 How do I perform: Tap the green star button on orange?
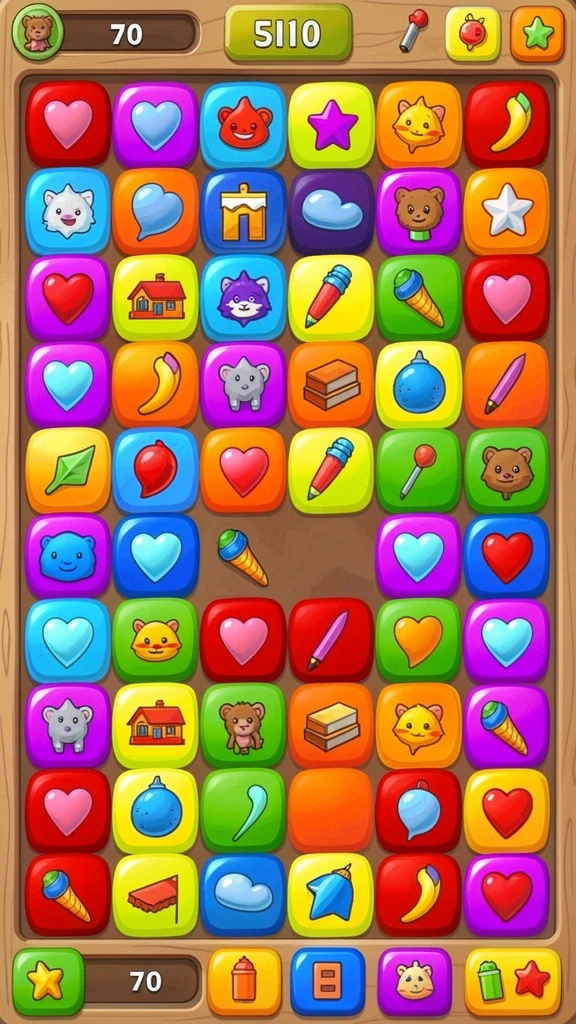coord(537,33)
